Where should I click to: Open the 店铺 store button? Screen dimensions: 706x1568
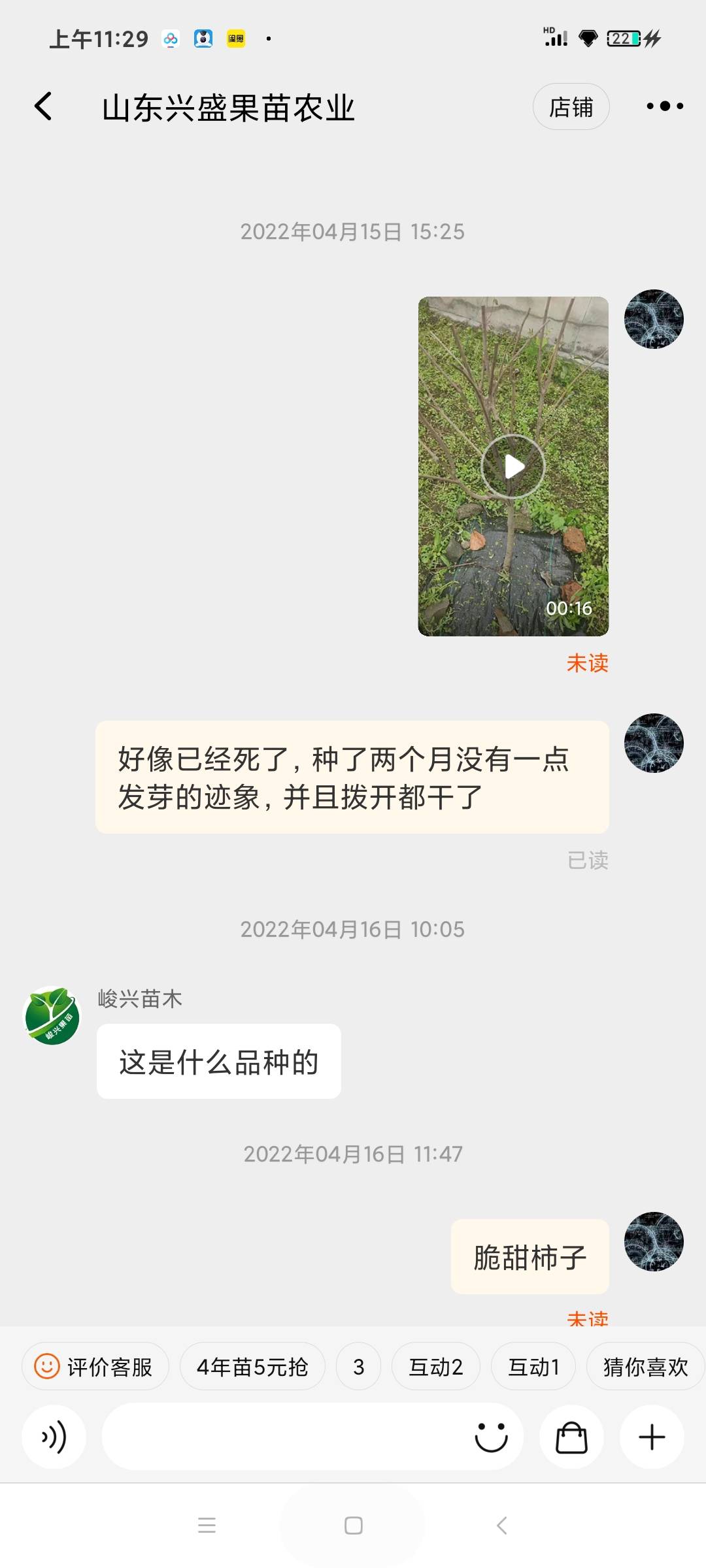point(571,106)
